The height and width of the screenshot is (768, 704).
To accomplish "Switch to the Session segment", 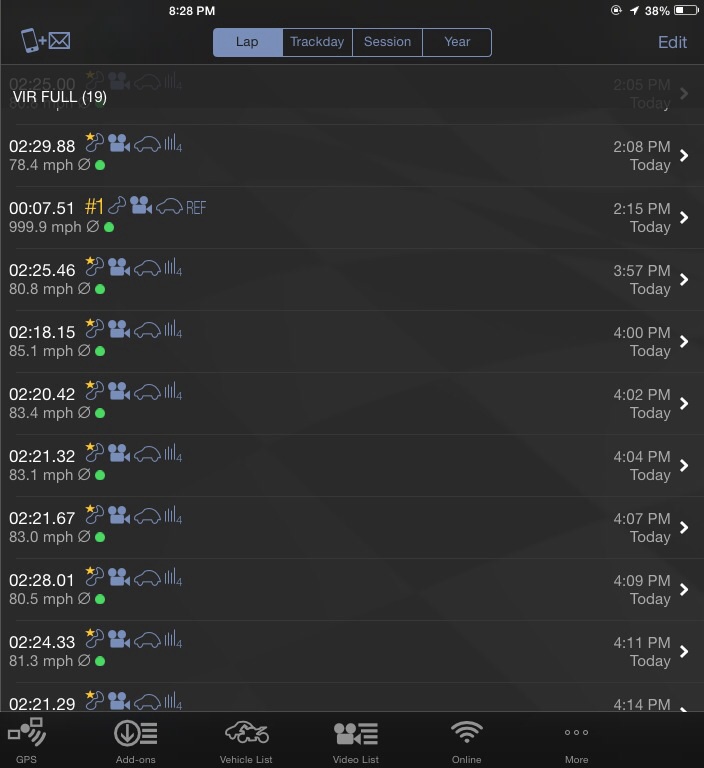I will coord(387,42).
